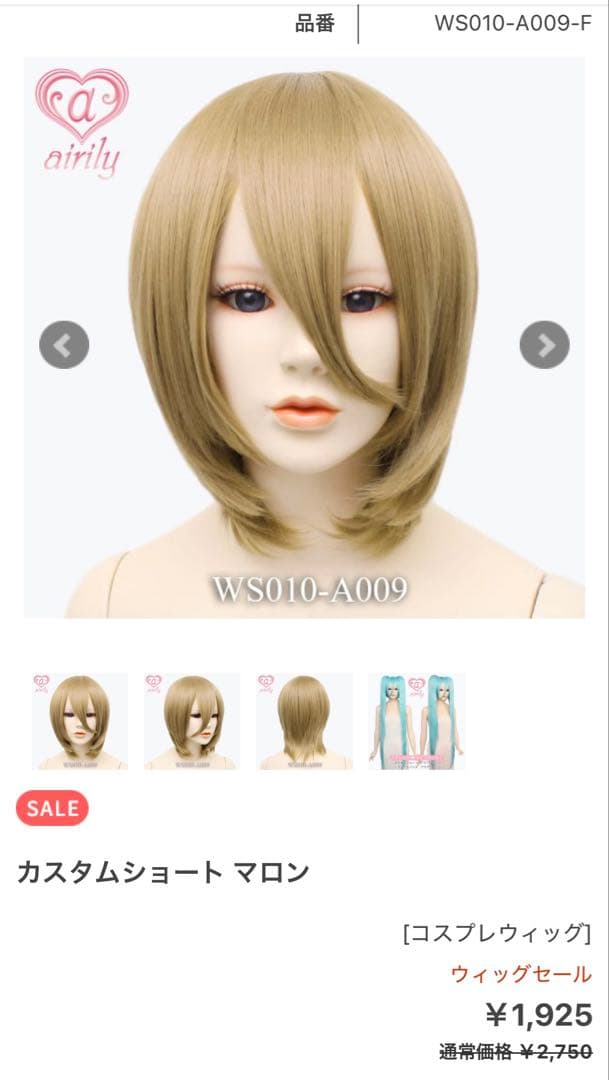Open the ウィッグセール link
The width and height of the screenshot is (609, 1080).
click(520, 974)
